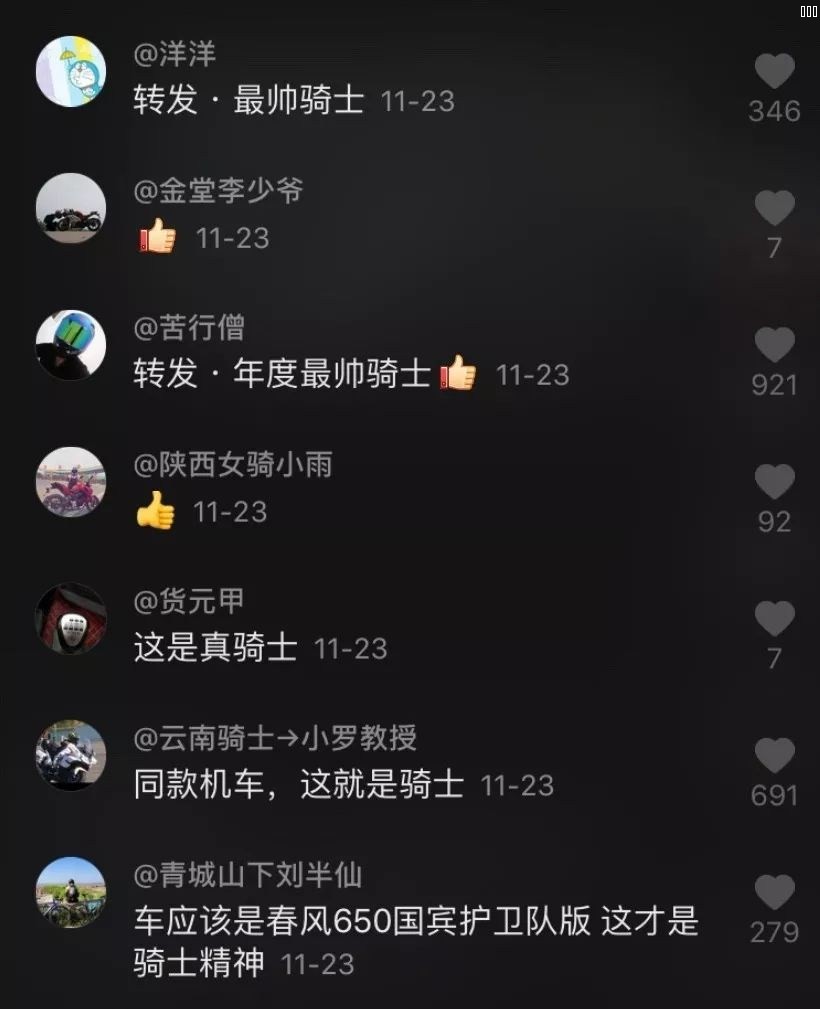Like 苦行僧's comment with 921 likes
This screenshot has height=1009, width=820.
click(x=774, y=346)
